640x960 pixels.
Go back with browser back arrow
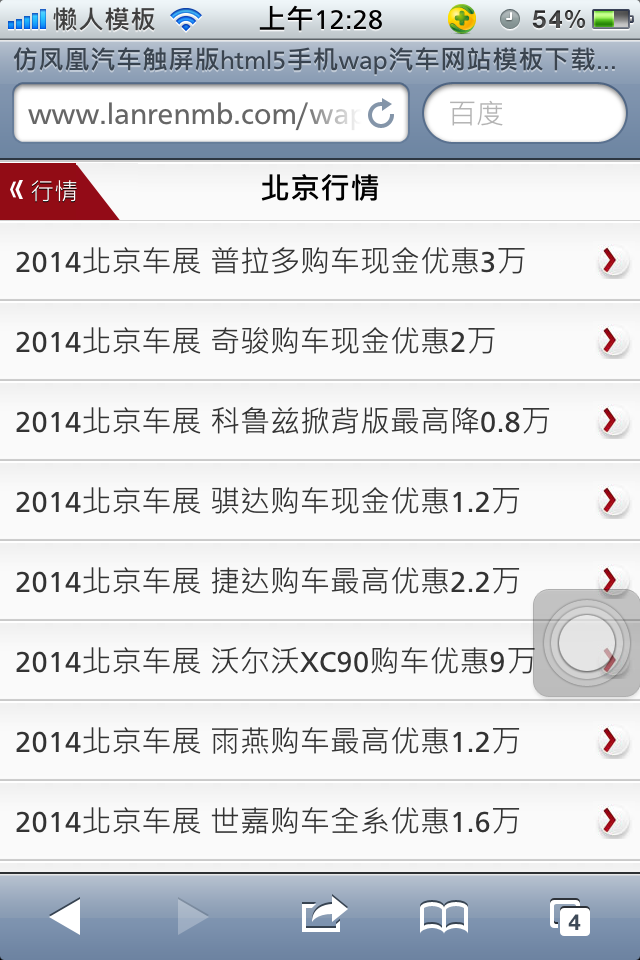65,916
